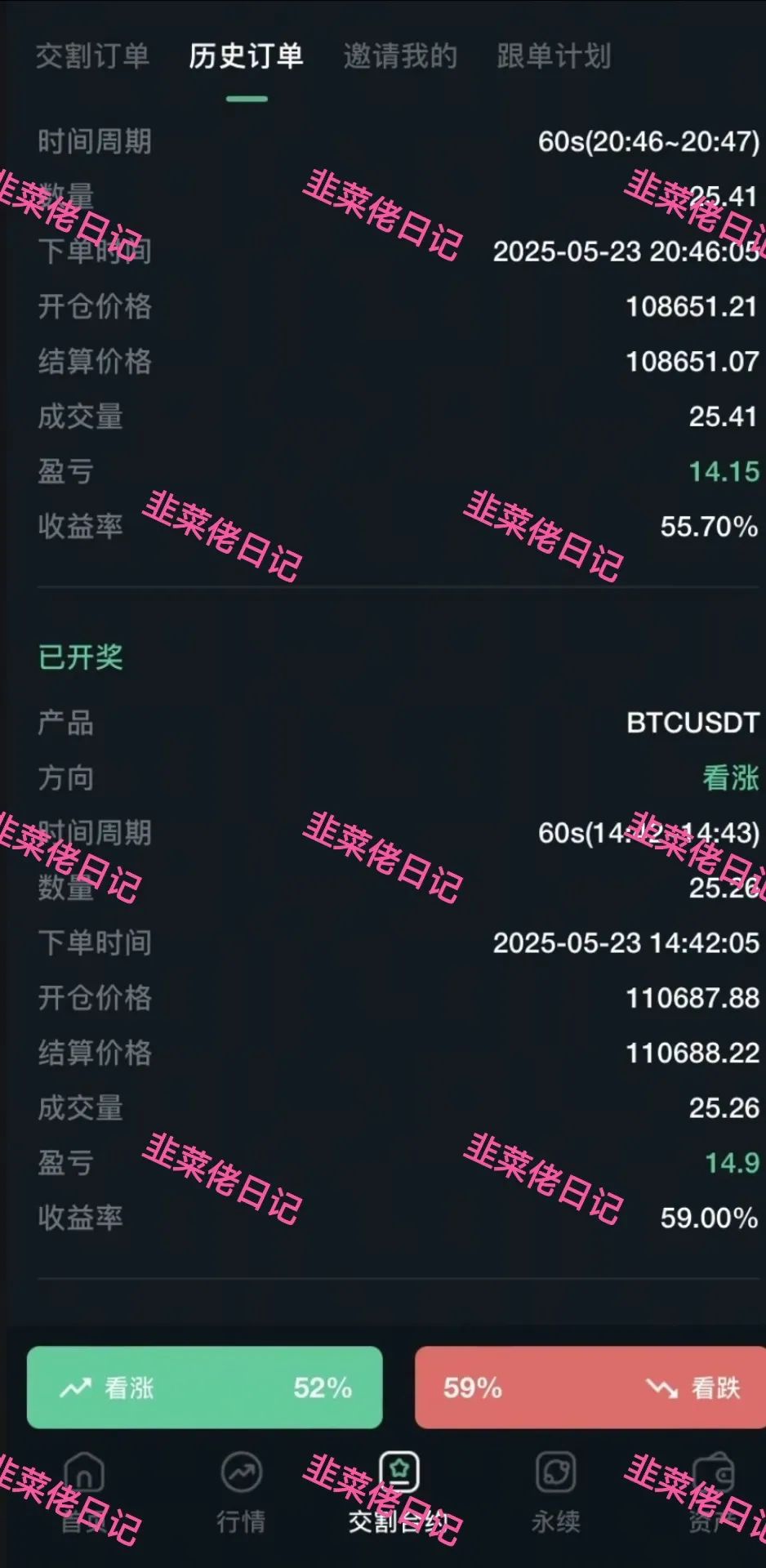
Task: Select the 历史订单 menu item
Action: [x=246, y=57]
